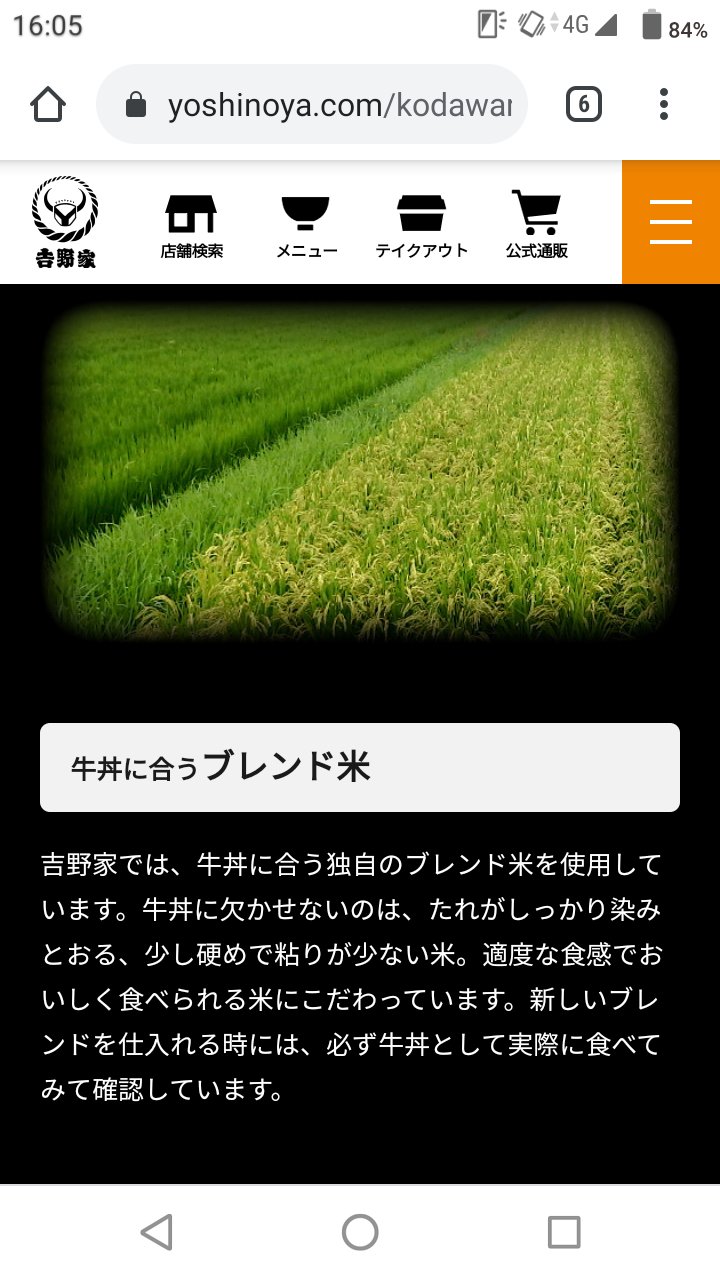720x1280 pixels.
Task: Open the メニュー page
Action: tap(306, 224)
